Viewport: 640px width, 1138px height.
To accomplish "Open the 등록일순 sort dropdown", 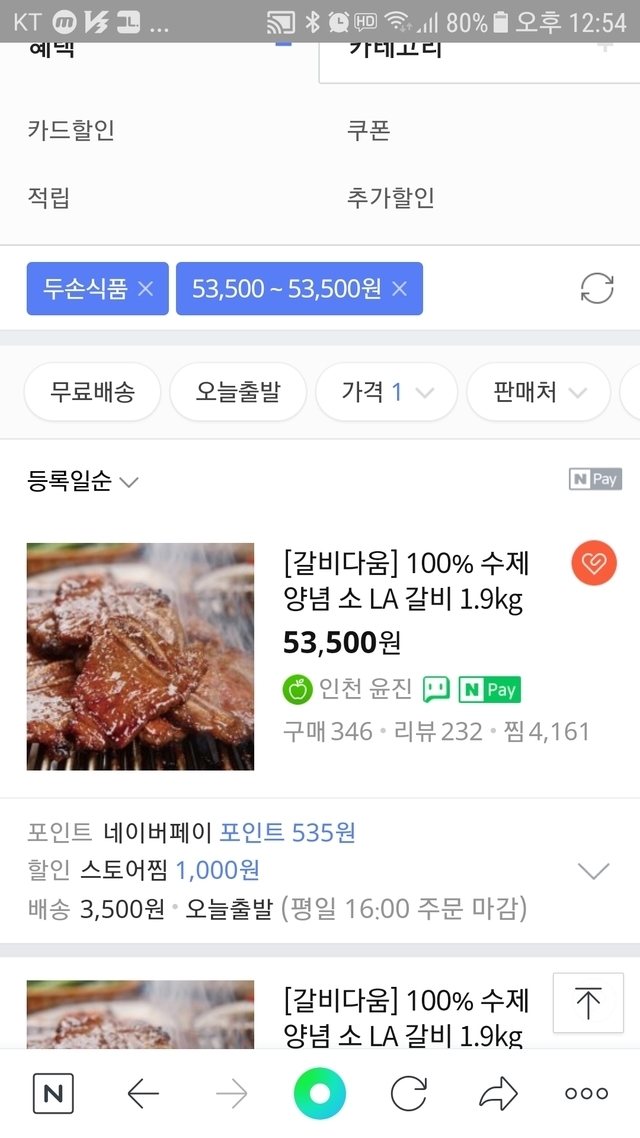I will (83, 482).
